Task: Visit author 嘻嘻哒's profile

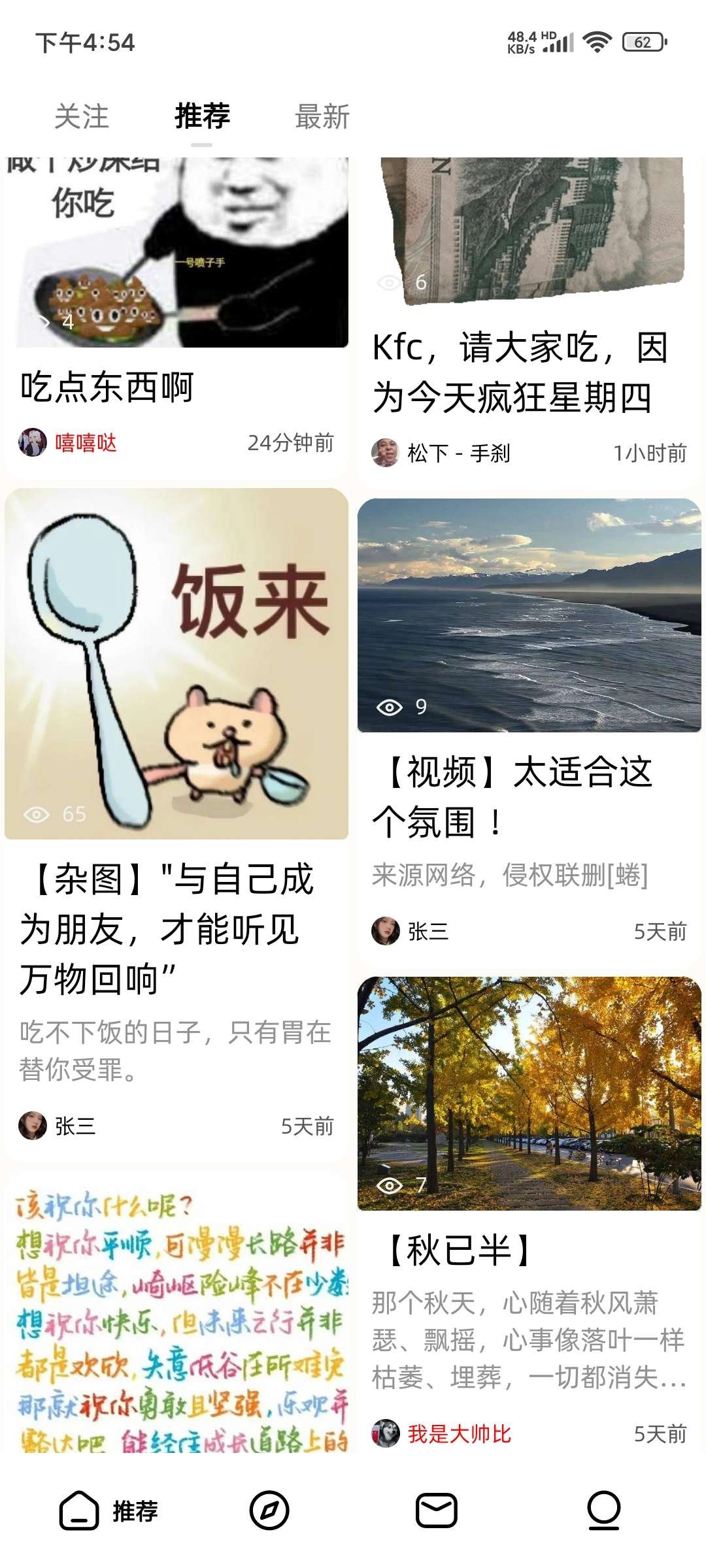Action: click(85, 443)
